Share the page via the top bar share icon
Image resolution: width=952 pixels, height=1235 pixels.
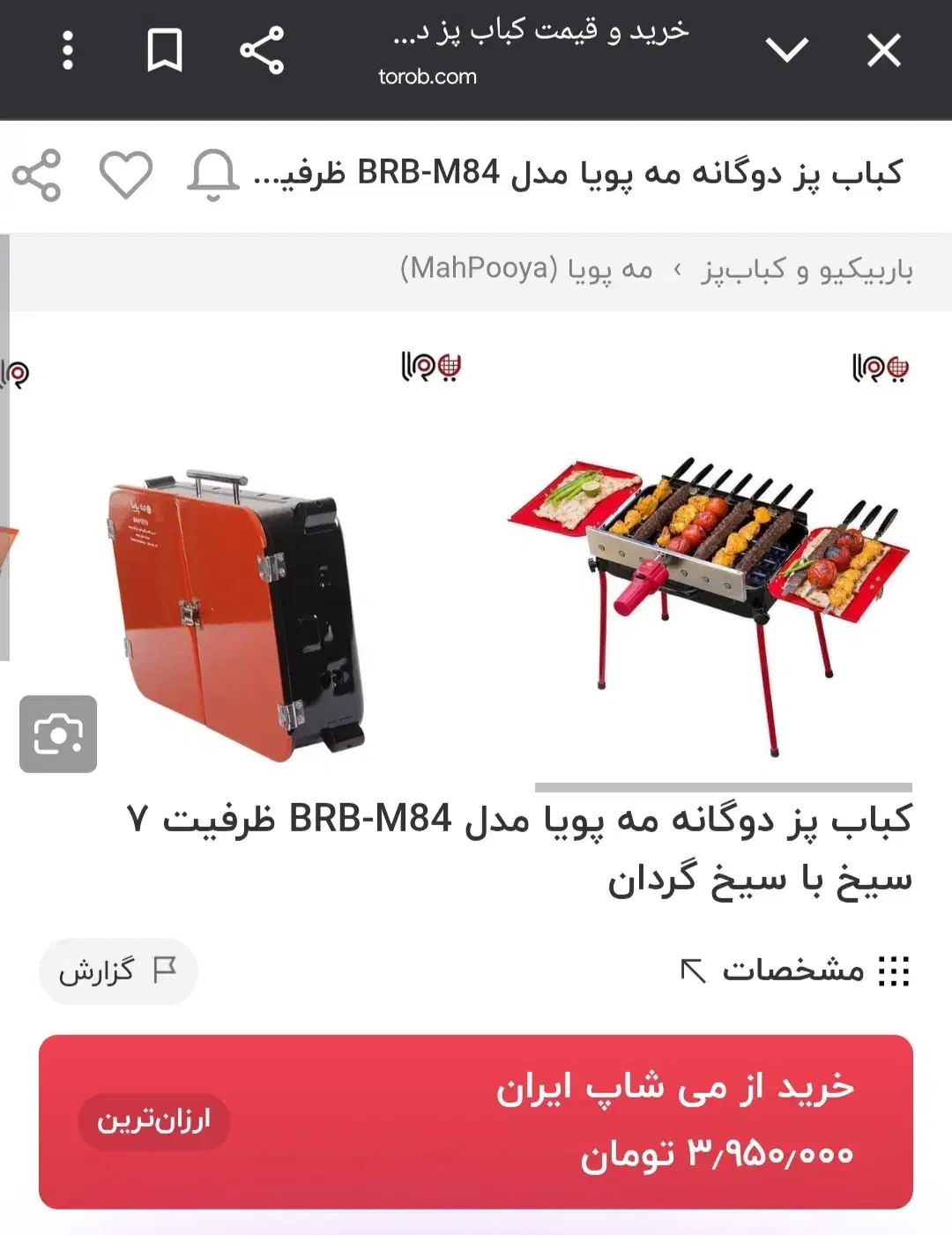click(x=264, y=51)
